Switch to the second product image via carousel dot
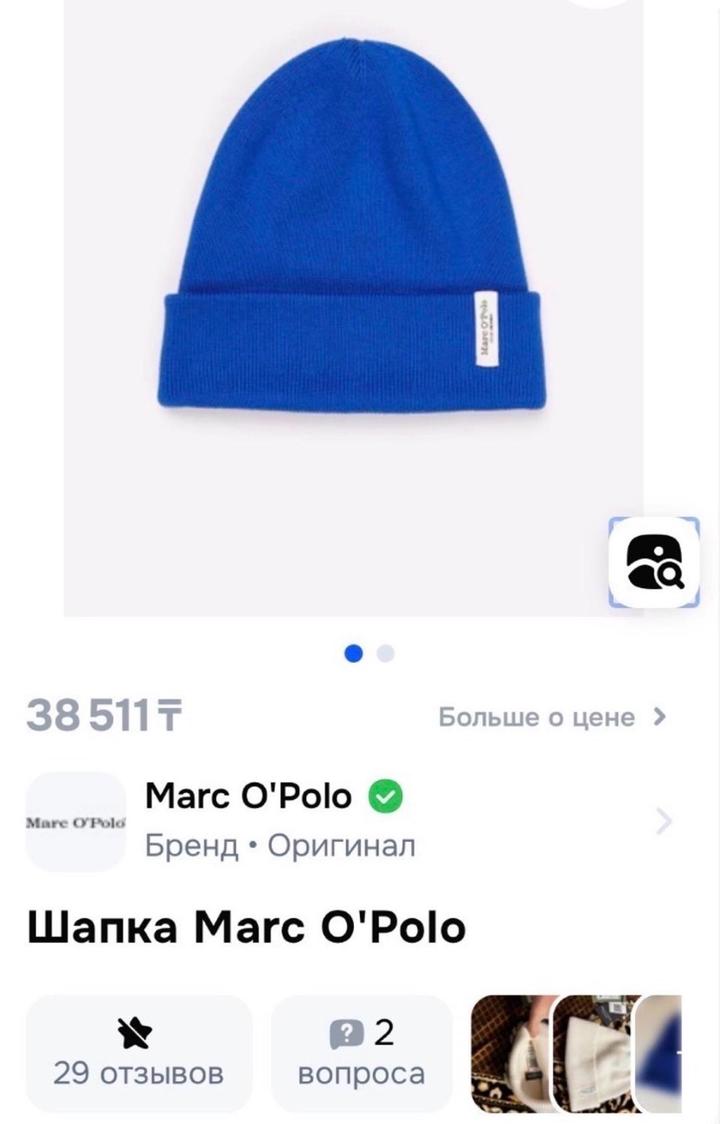 (x=383, y=651)
